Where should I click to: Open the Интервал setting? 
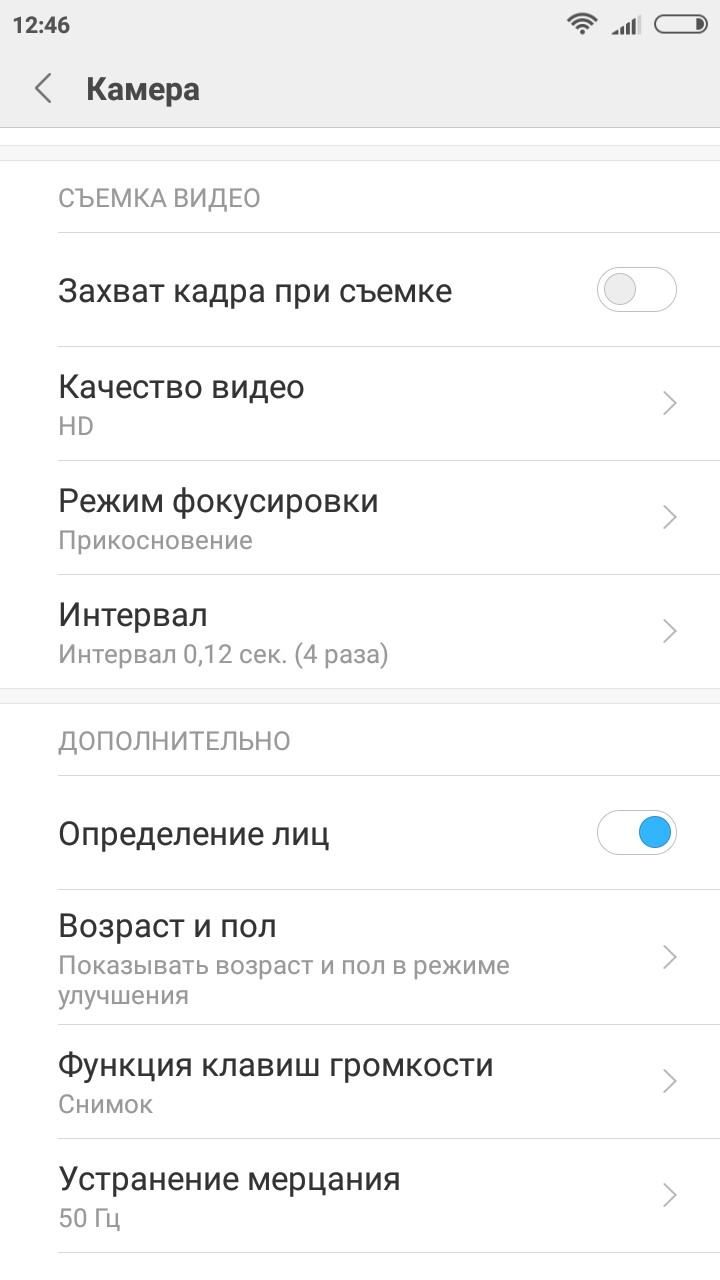[x=360, y=632]
